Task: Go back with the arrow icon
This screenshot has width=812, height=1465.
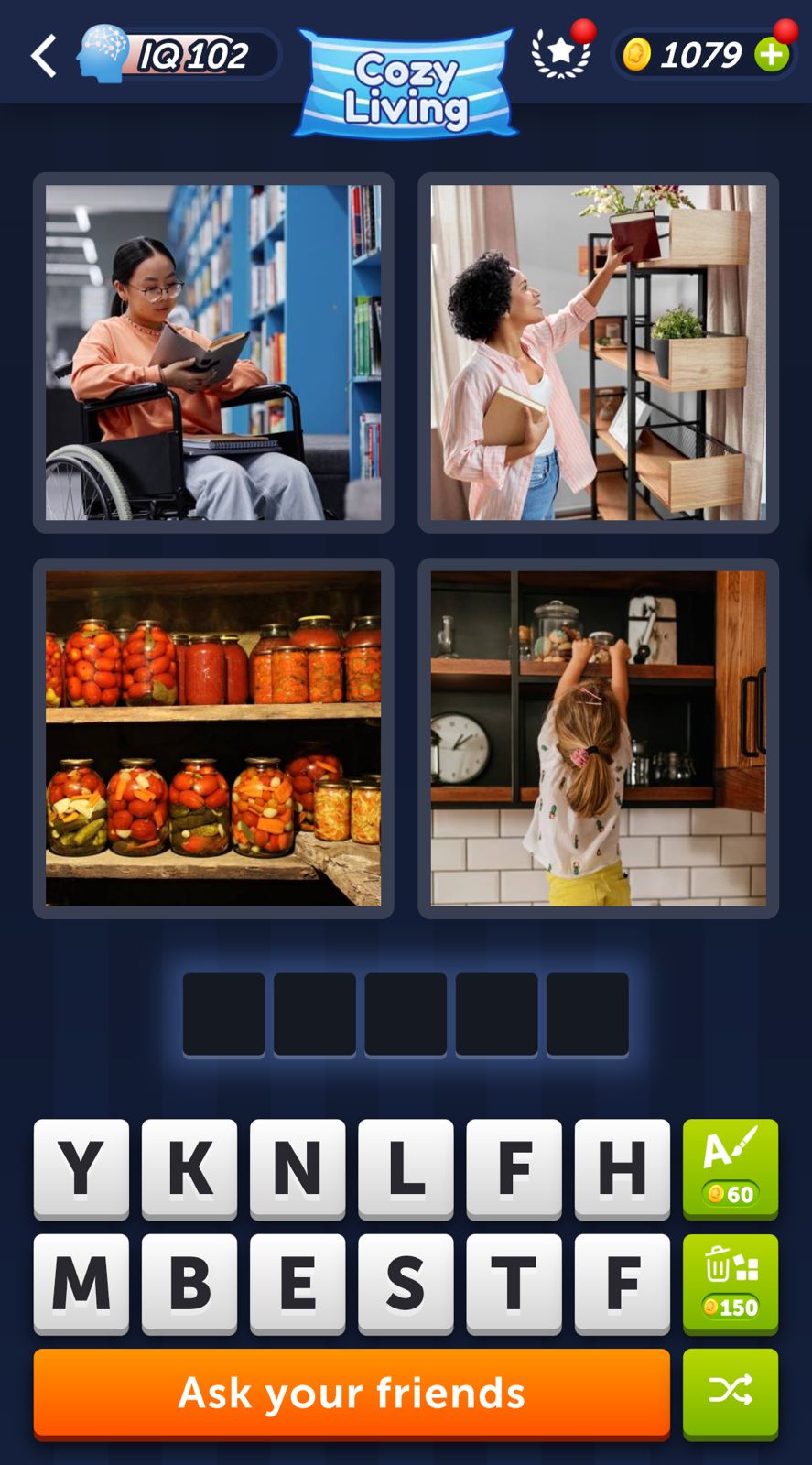Action: tap(44, 55)
